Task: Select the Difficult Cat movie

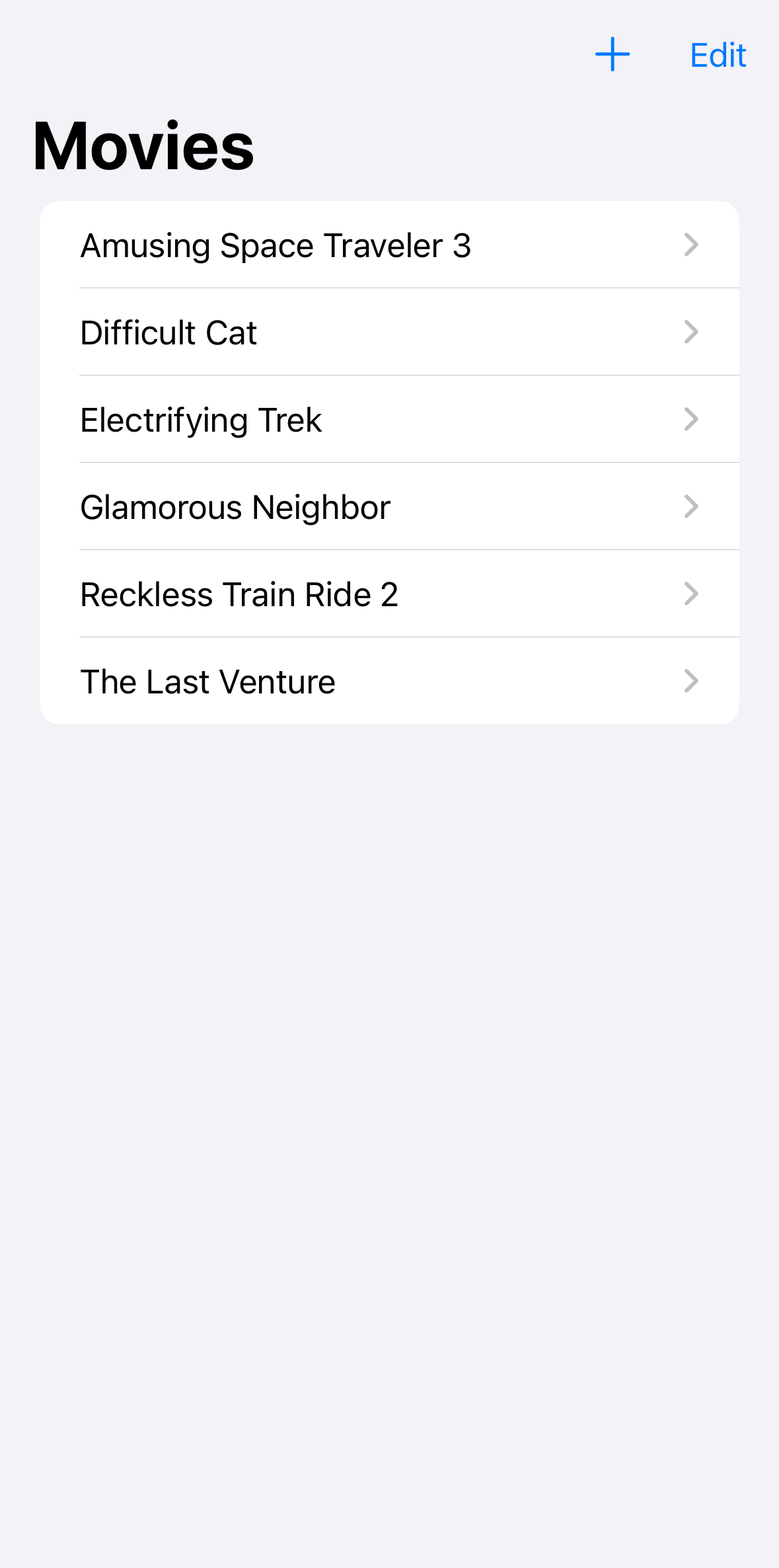Action: pyautogui.click(x=389, y=333)
